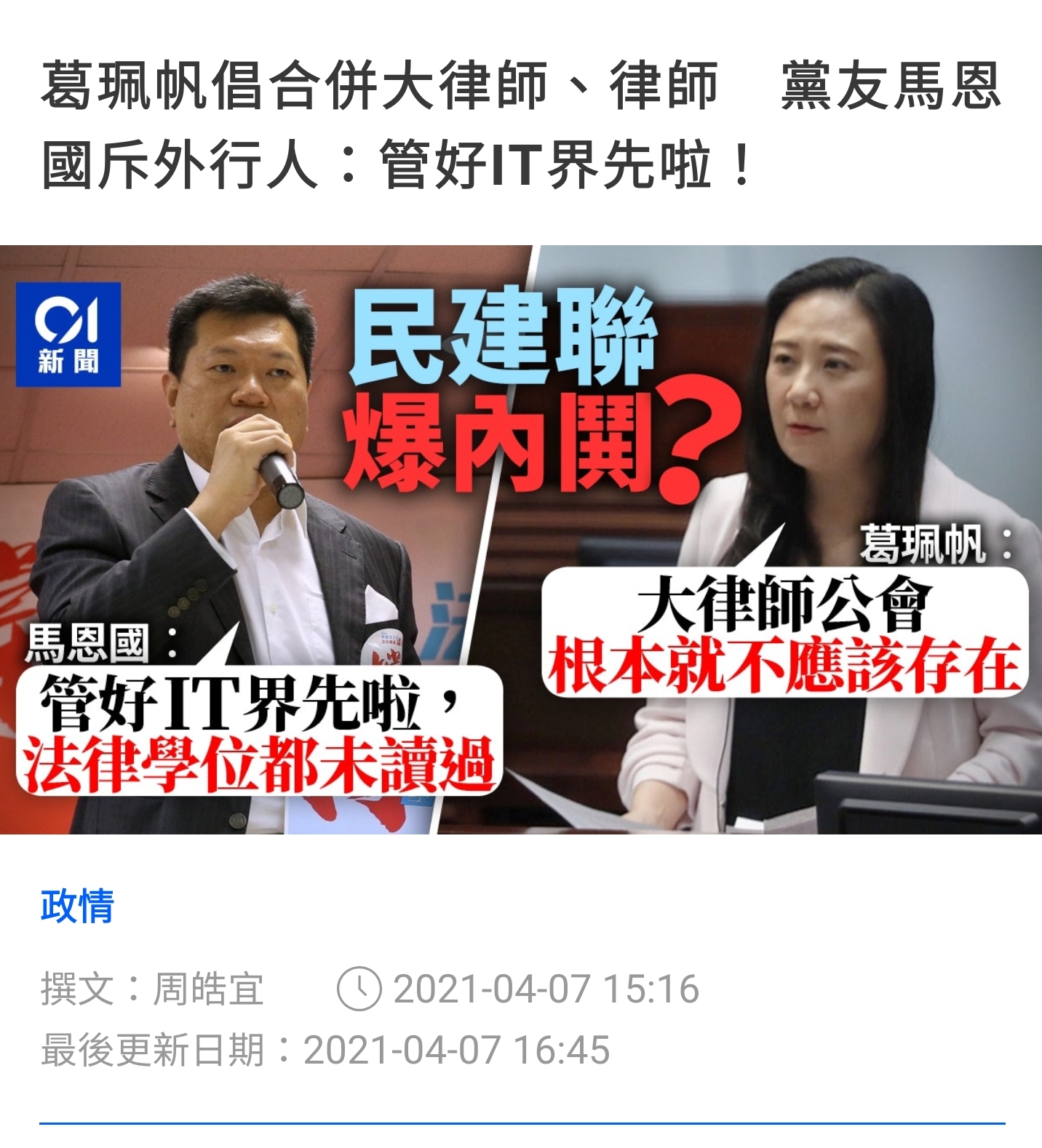The width and height of the screenshot is (1042, 1148).
Task: Open the 政情 category link
Action: coord(77,906)
